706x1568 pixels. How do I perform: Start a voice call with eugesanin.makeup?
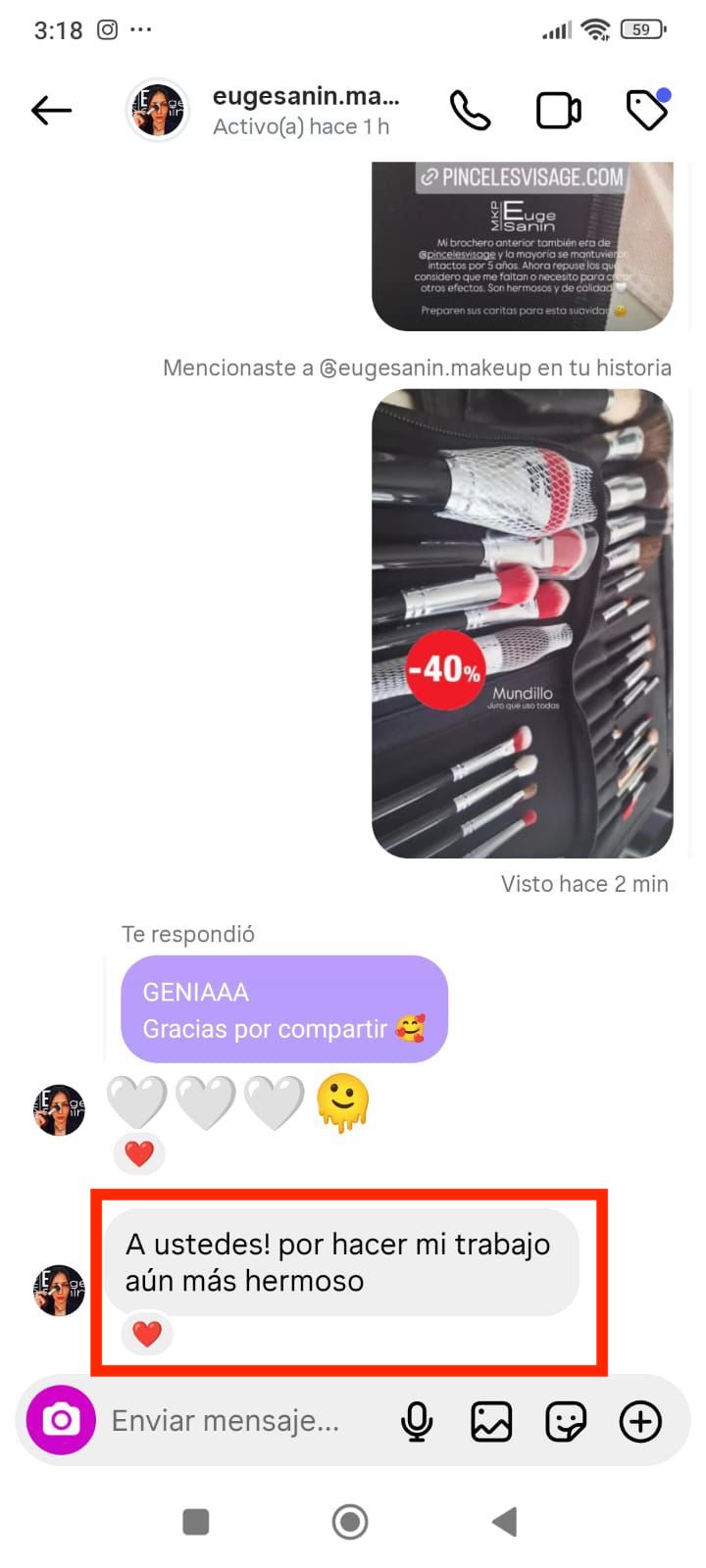click(x=470, y=110)
